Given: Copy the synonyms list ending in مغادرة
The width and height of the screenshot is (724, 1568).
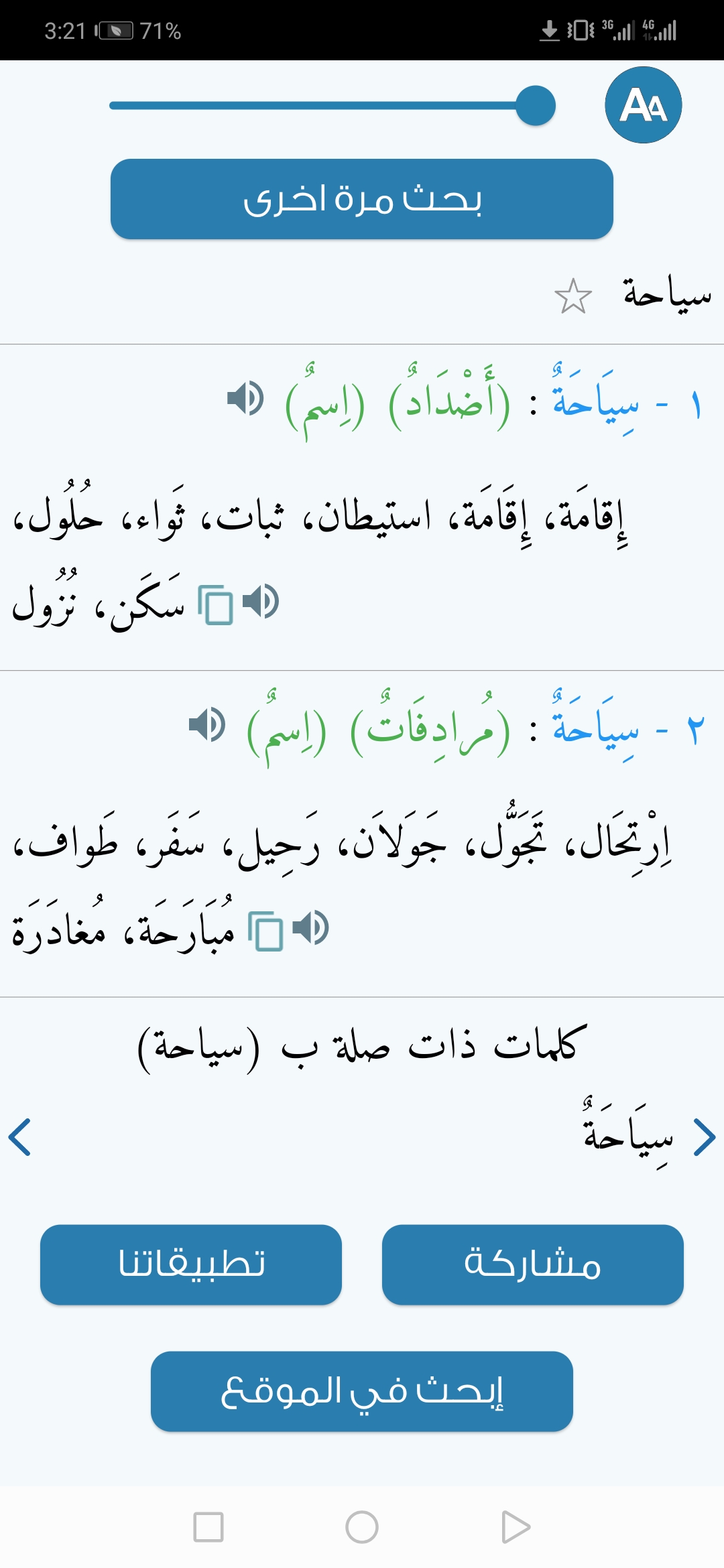Looking at the screenshot, I should pos(266,931).
